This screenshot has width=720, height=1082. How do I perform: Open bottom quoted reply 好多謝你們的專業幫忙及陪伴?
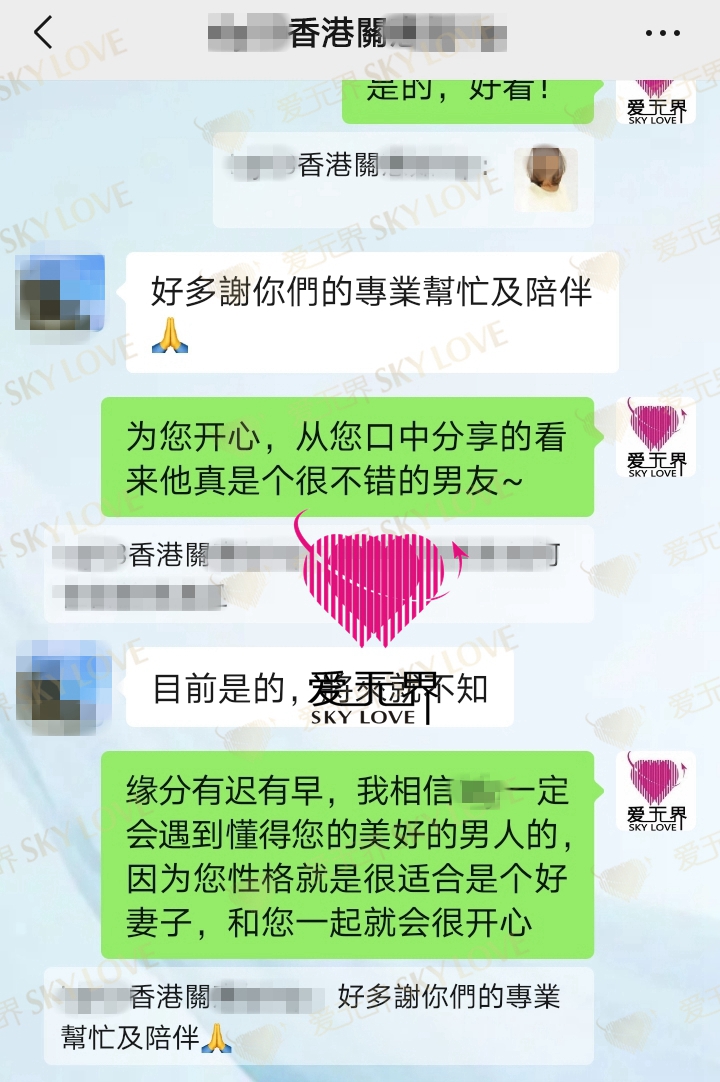pos(319,1016)
